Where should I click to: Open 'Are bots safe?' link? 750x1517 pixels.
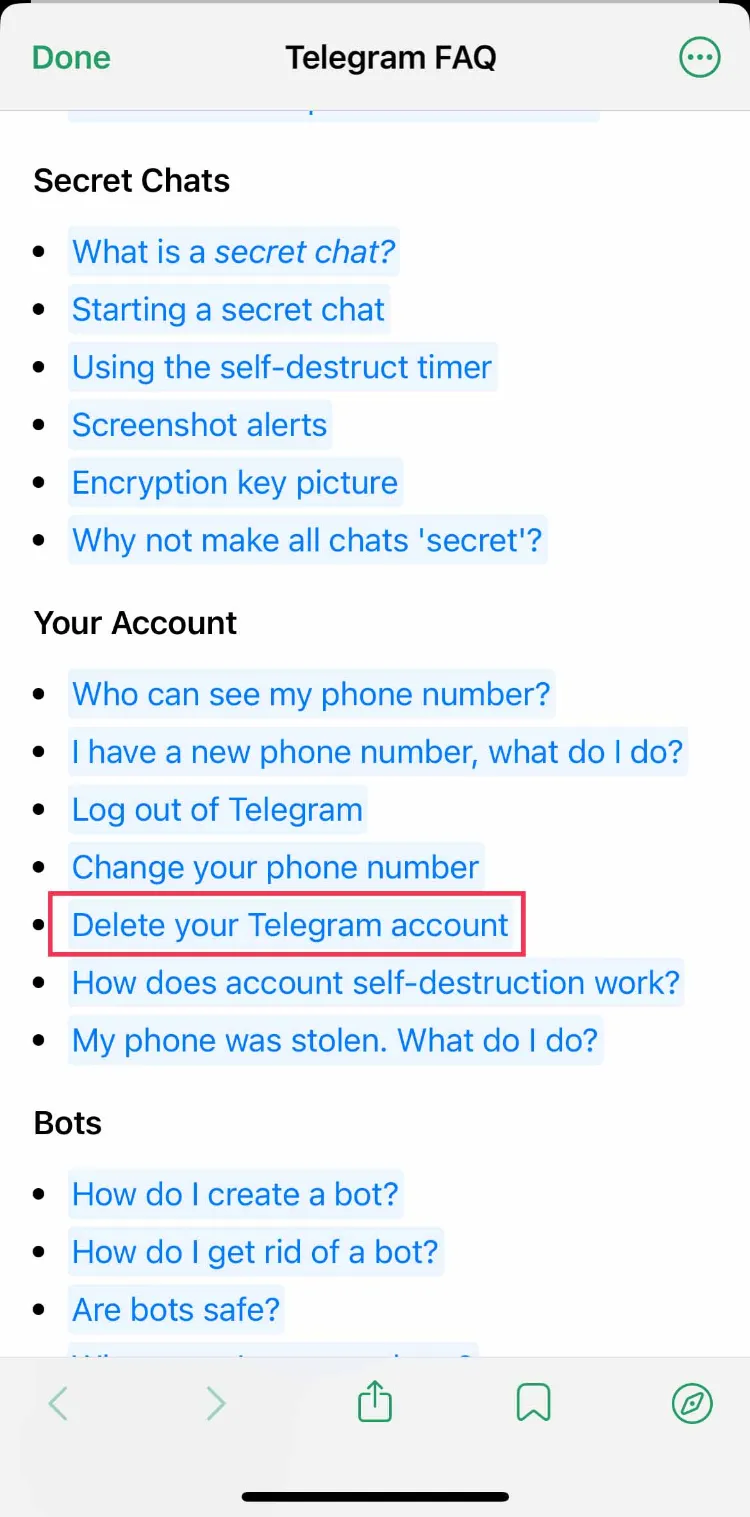click(x=175, y=1309)
